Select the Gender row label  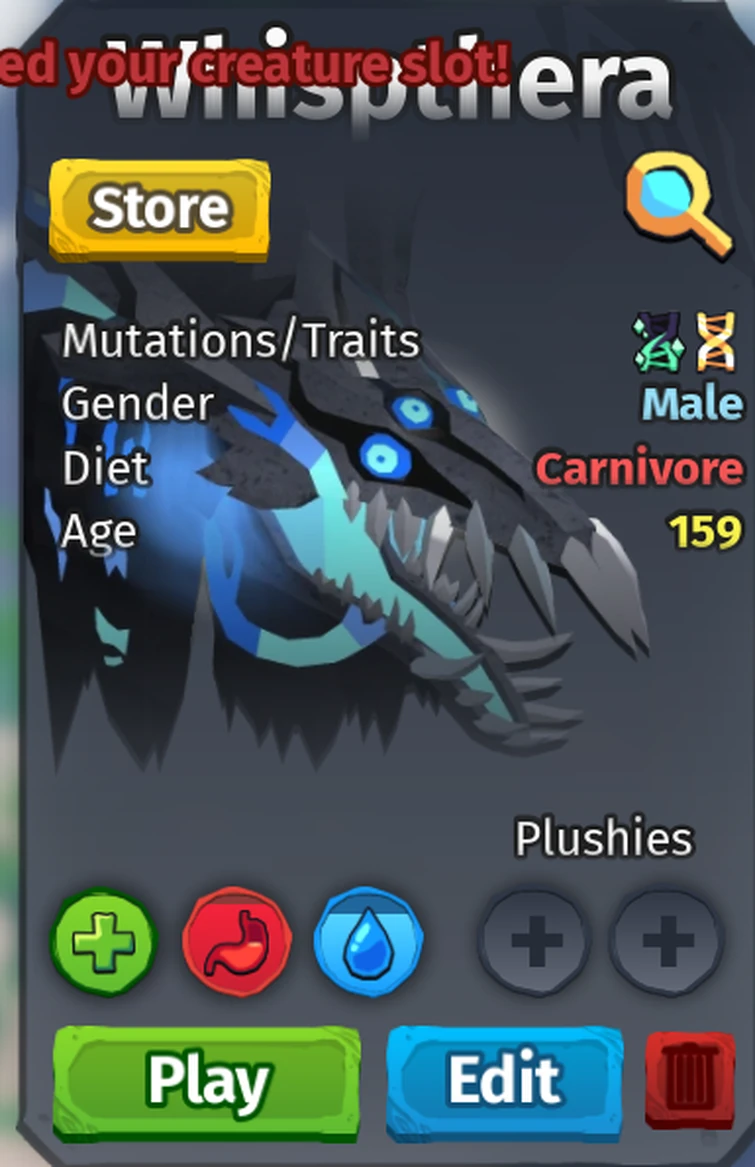tap(137, 404)
